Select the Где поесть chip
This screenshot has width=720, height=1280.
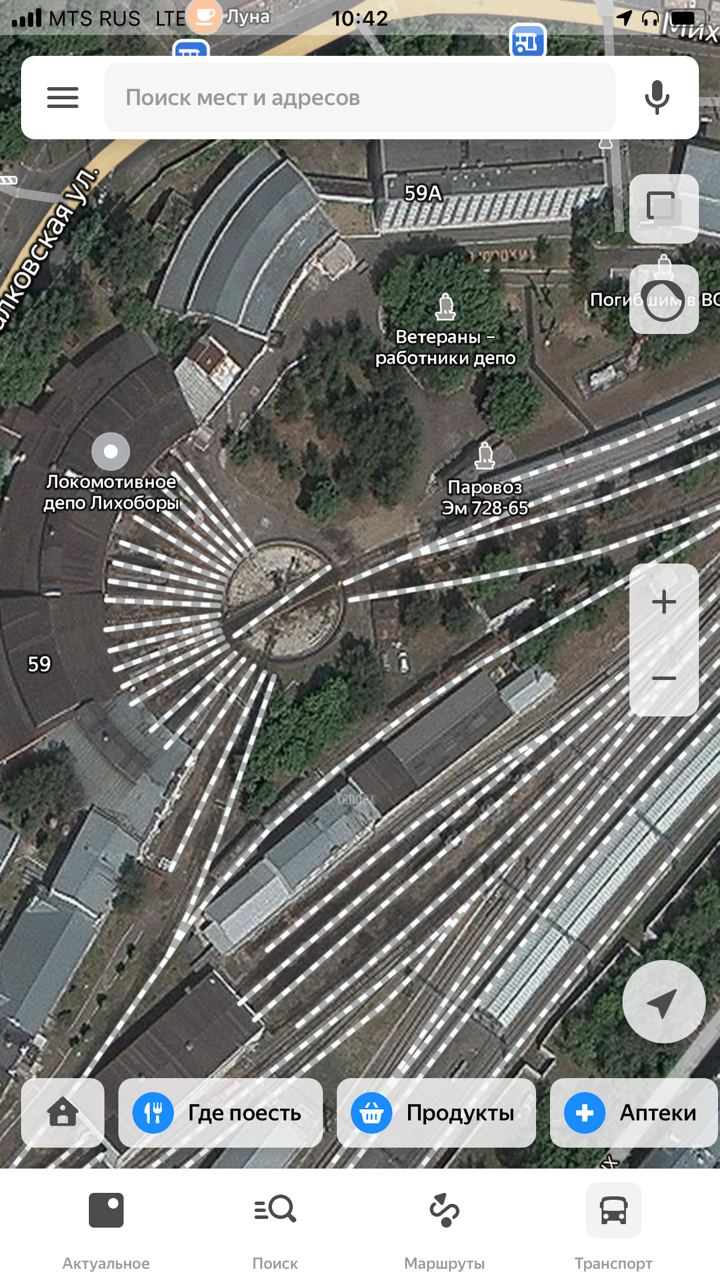[x=221, y=1113]
